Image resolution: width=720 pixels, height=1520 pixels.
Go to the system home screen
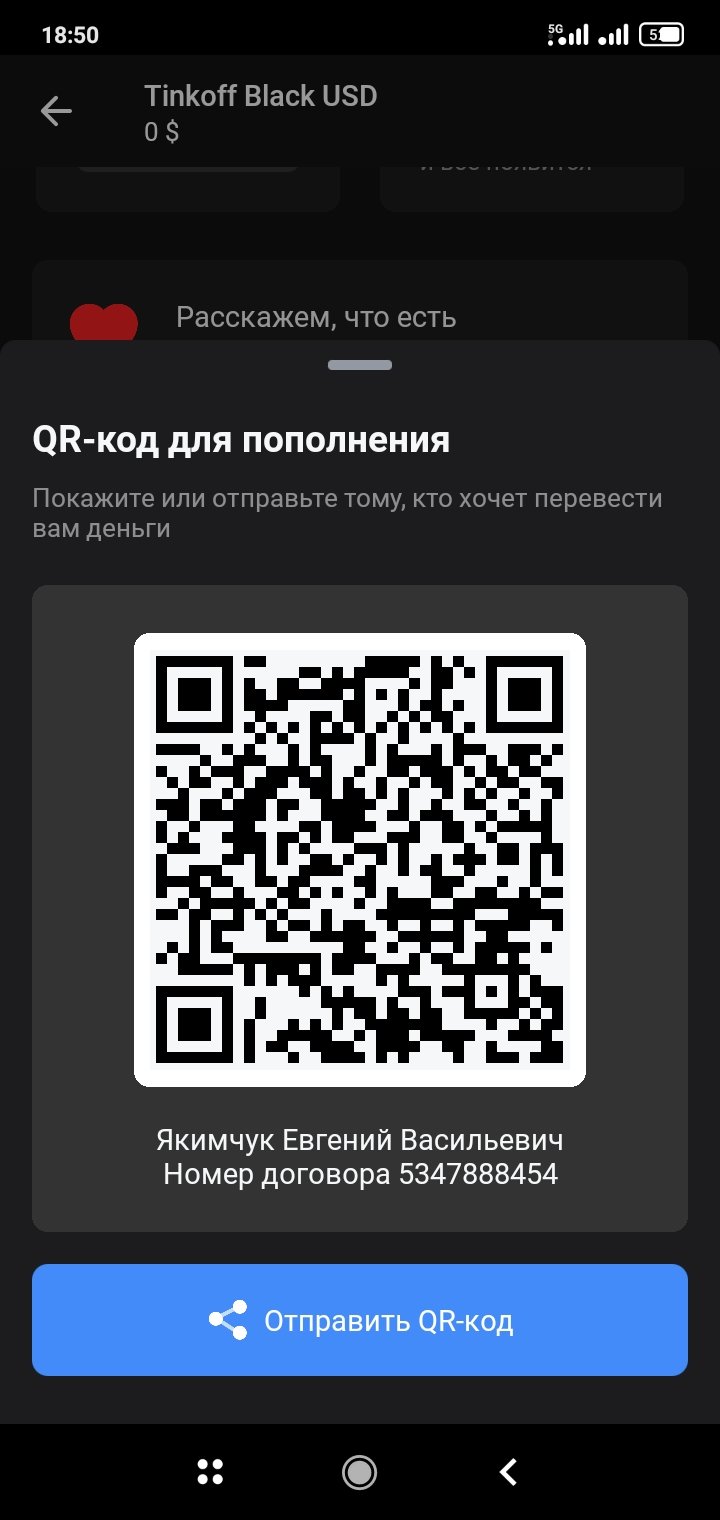click(x=359, y=1471)
